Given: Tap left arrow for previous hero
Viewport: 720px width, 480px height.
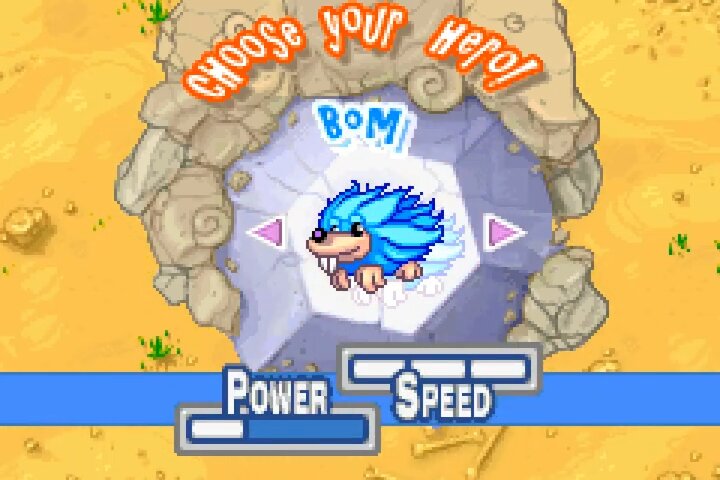Looking at the screenshot, I should pyautogui.click(x=266, y=232).
